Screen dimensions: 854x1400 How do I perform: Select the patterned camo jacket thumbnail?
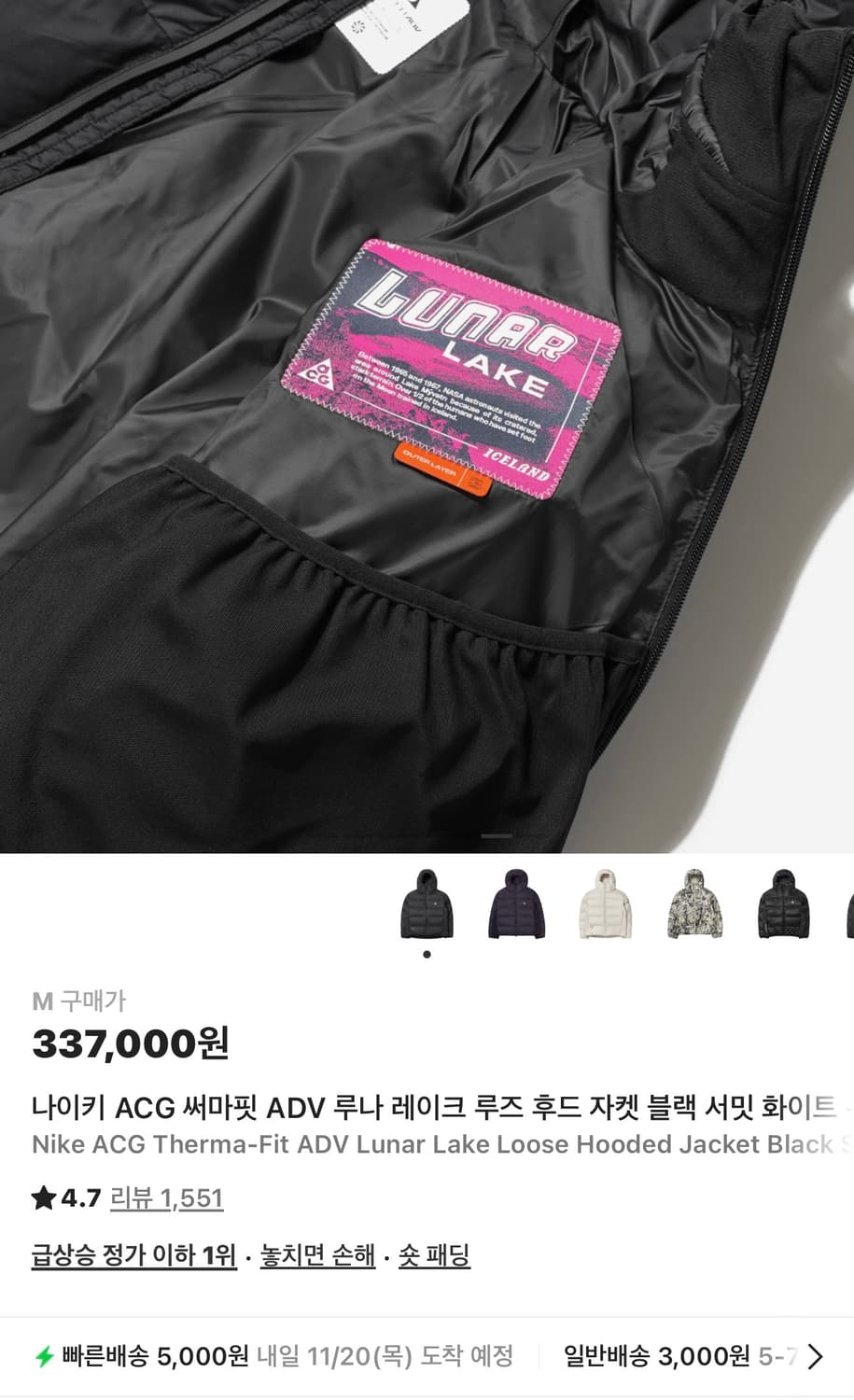694,905
